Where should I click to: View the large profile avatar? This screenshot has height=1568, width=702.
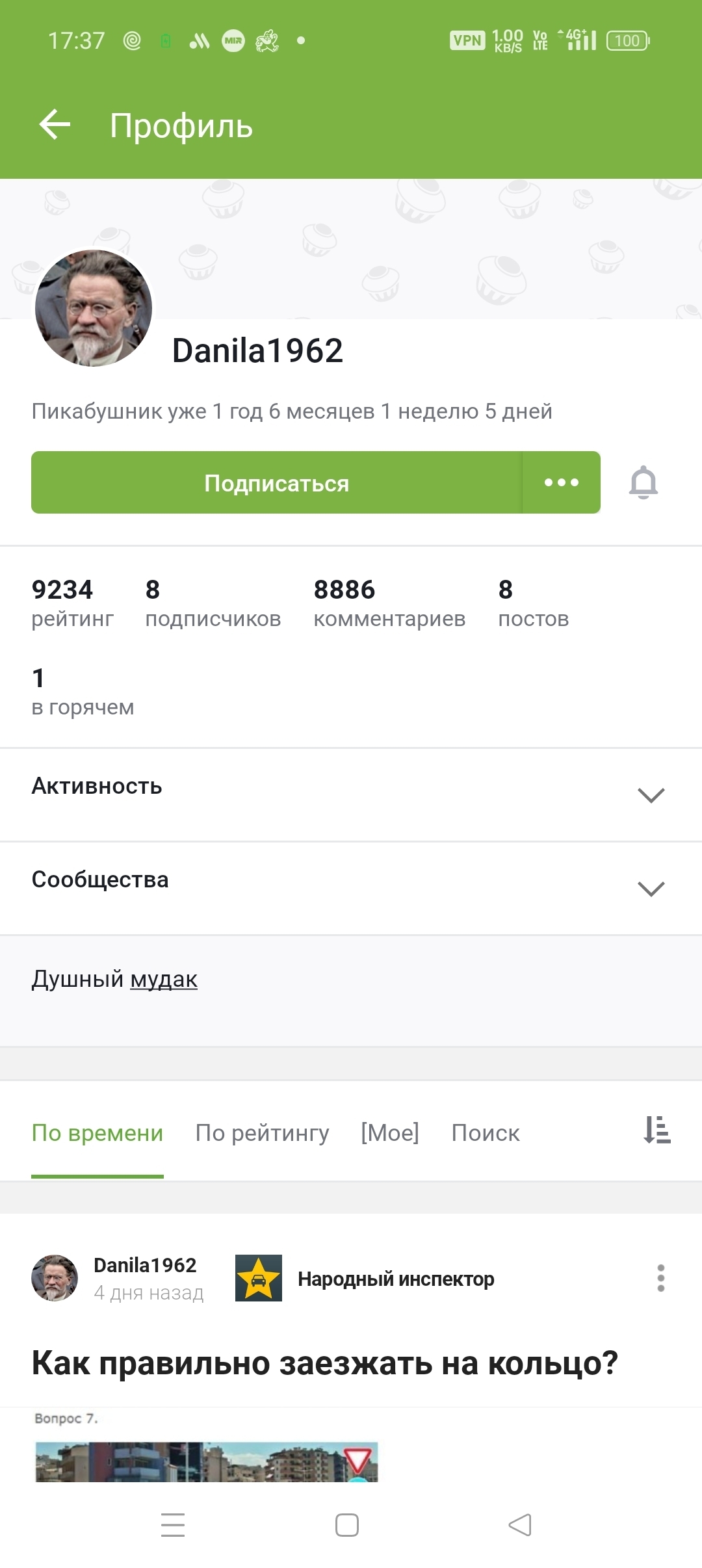point(94,308)
